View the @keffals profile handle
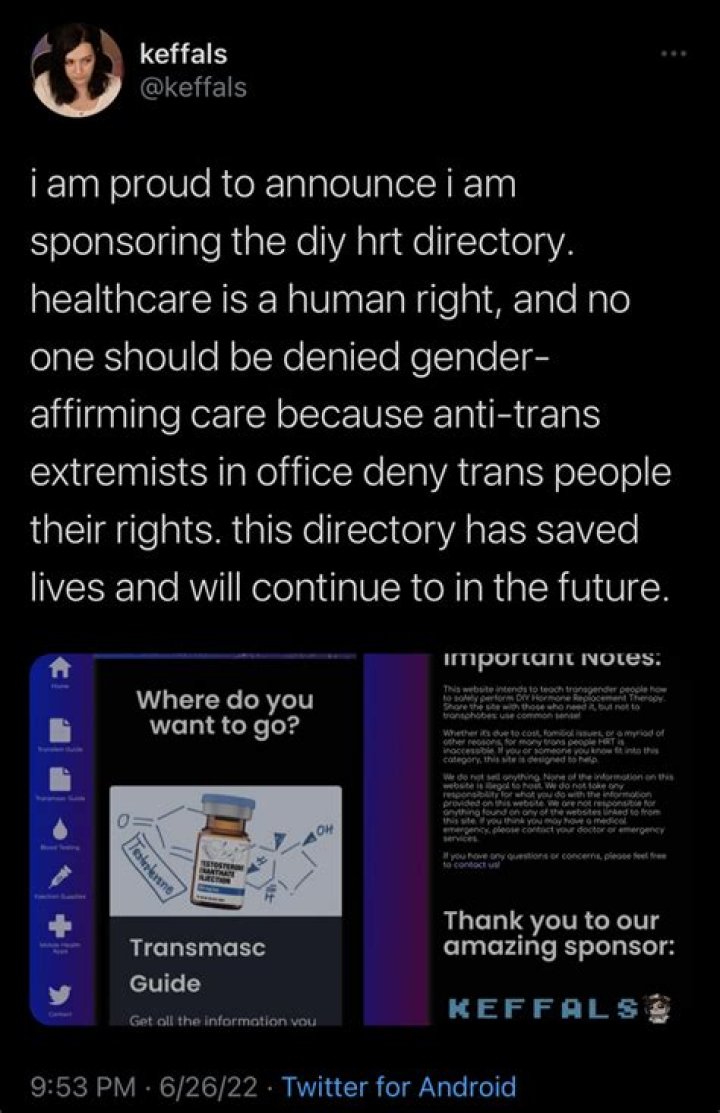This screenshot has height=1113, width=720. click(193, 89)
